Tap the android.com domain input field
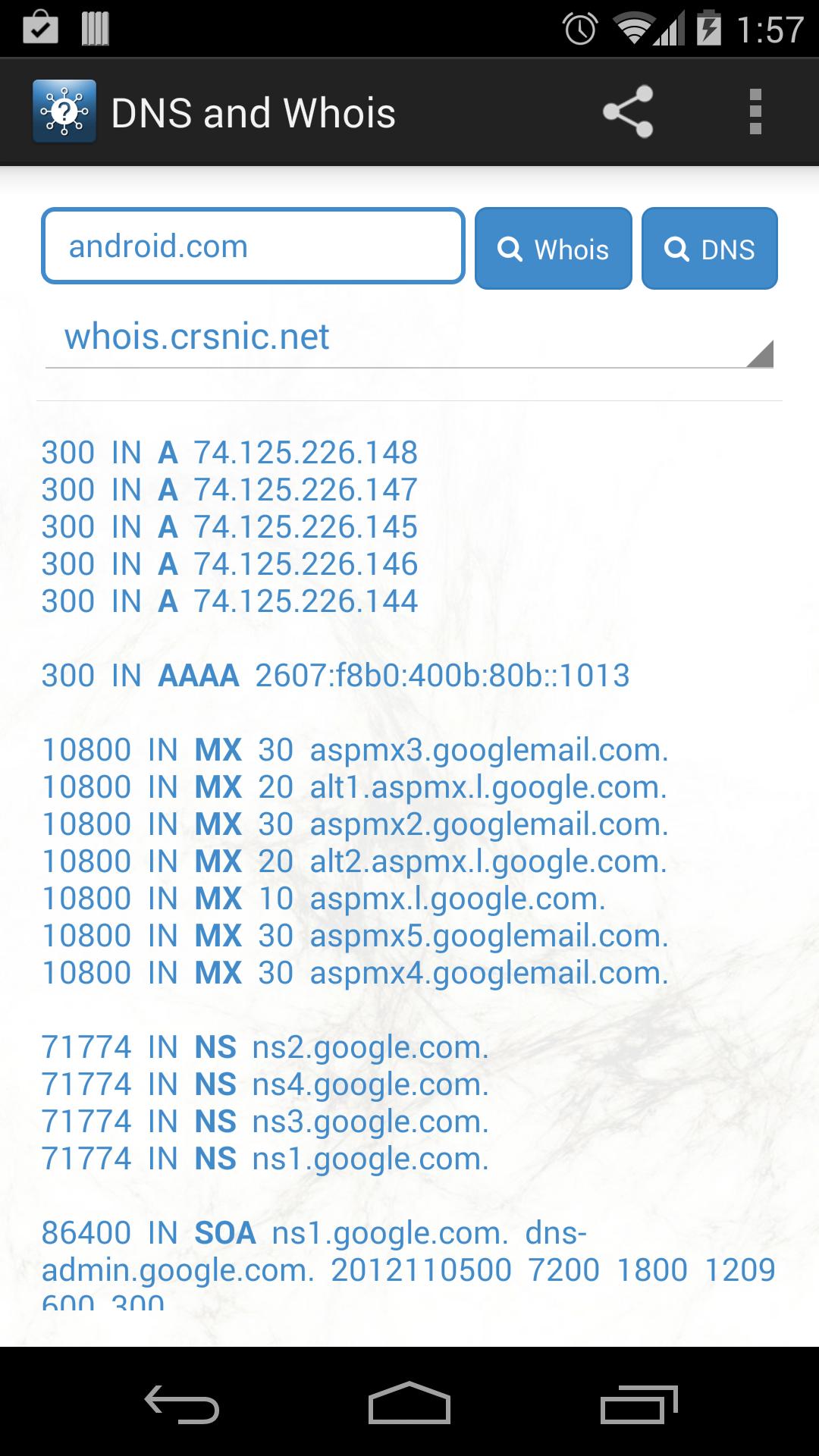This screenshot has height=1456, width=819. (x=253, y=245)
